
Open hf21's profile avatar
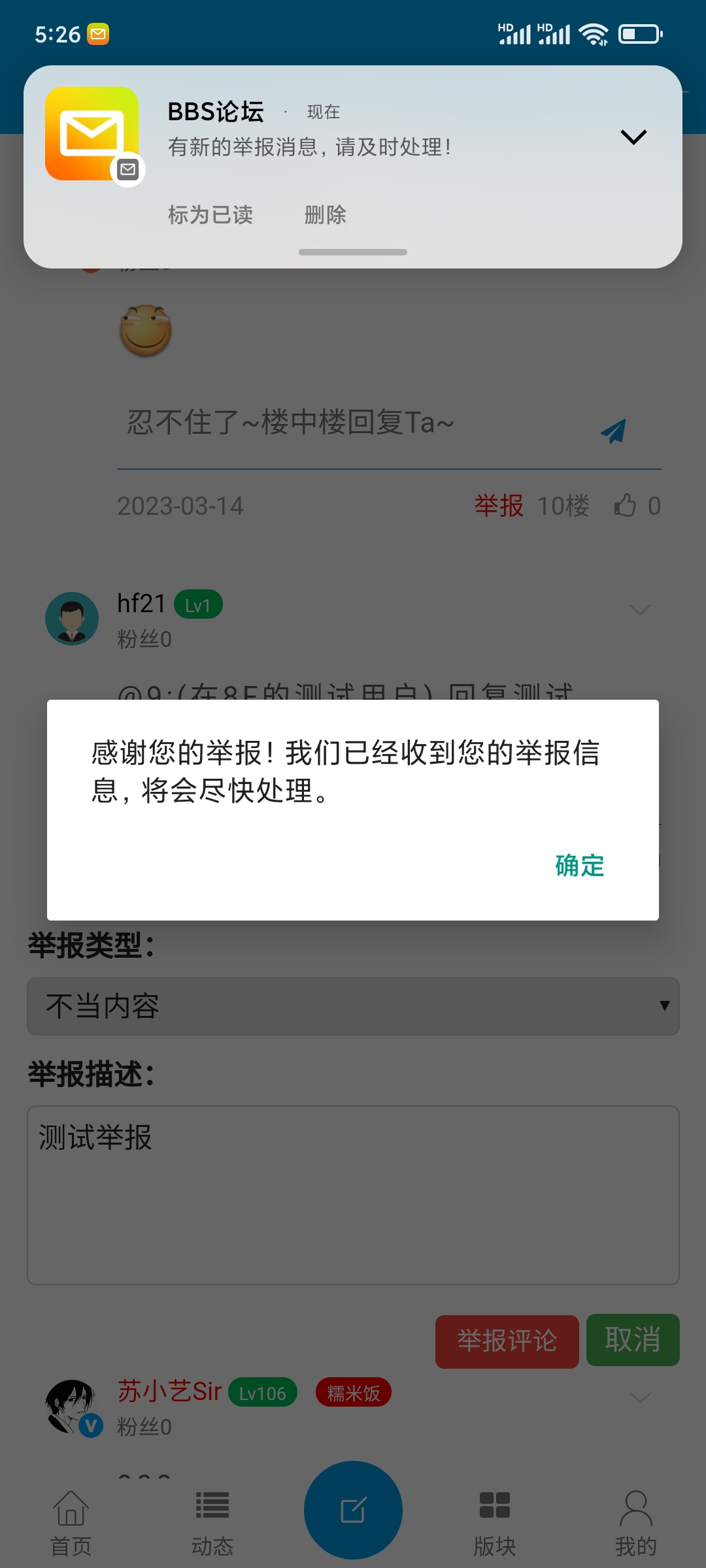[x=72, y=619]
